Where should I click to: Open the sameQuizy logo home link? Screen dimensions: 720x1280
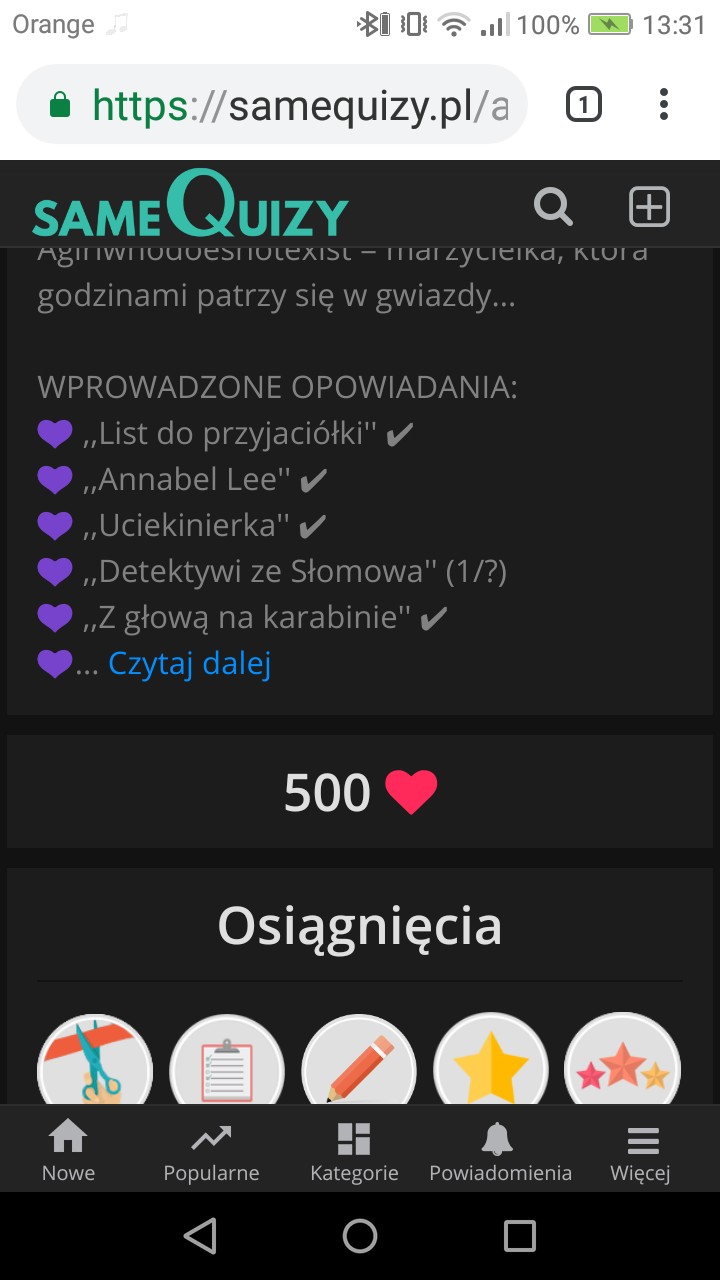click(x=190, y=206)
